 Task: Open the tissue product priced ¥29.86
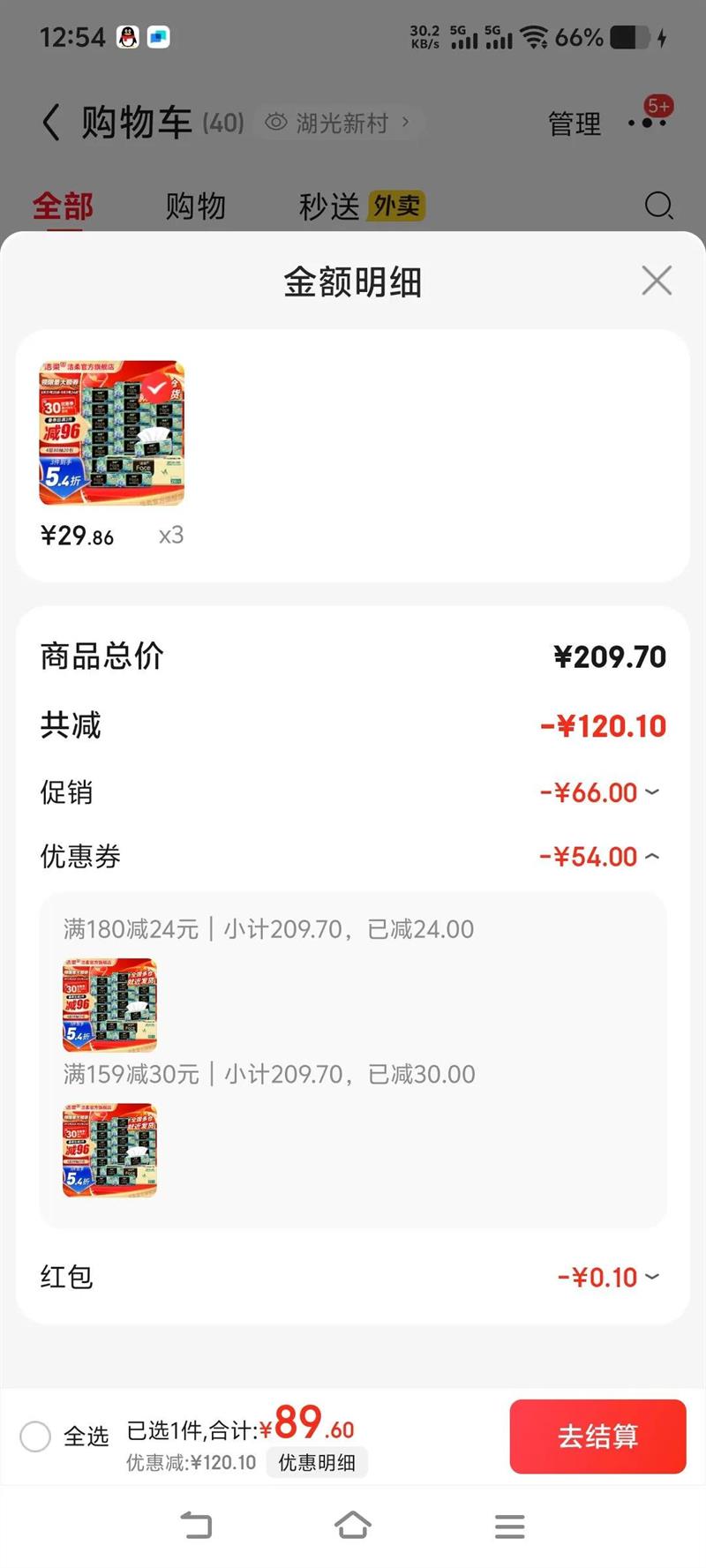point(112,432)
